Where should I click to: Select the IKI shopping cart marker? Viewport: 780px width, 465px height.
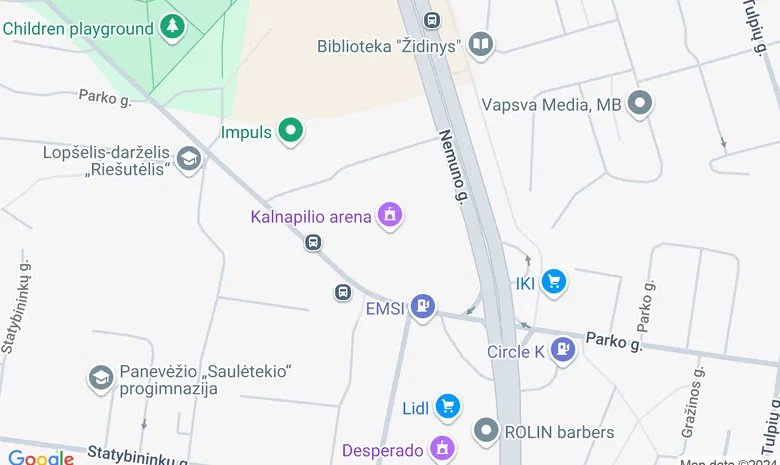(554, 282)
